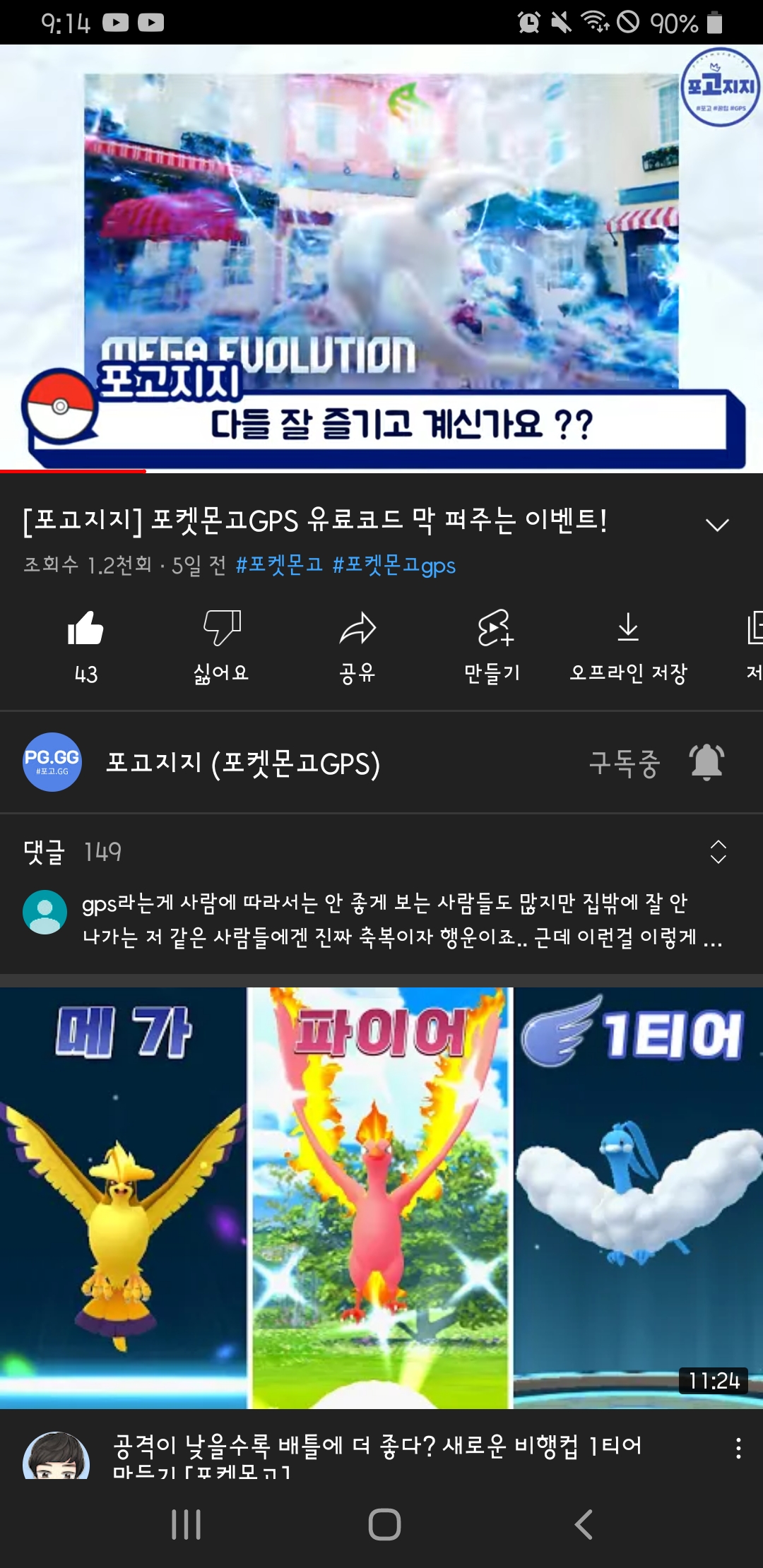
Task: Open recent apps from navigation bar
Action: [x=187, y=1524]
